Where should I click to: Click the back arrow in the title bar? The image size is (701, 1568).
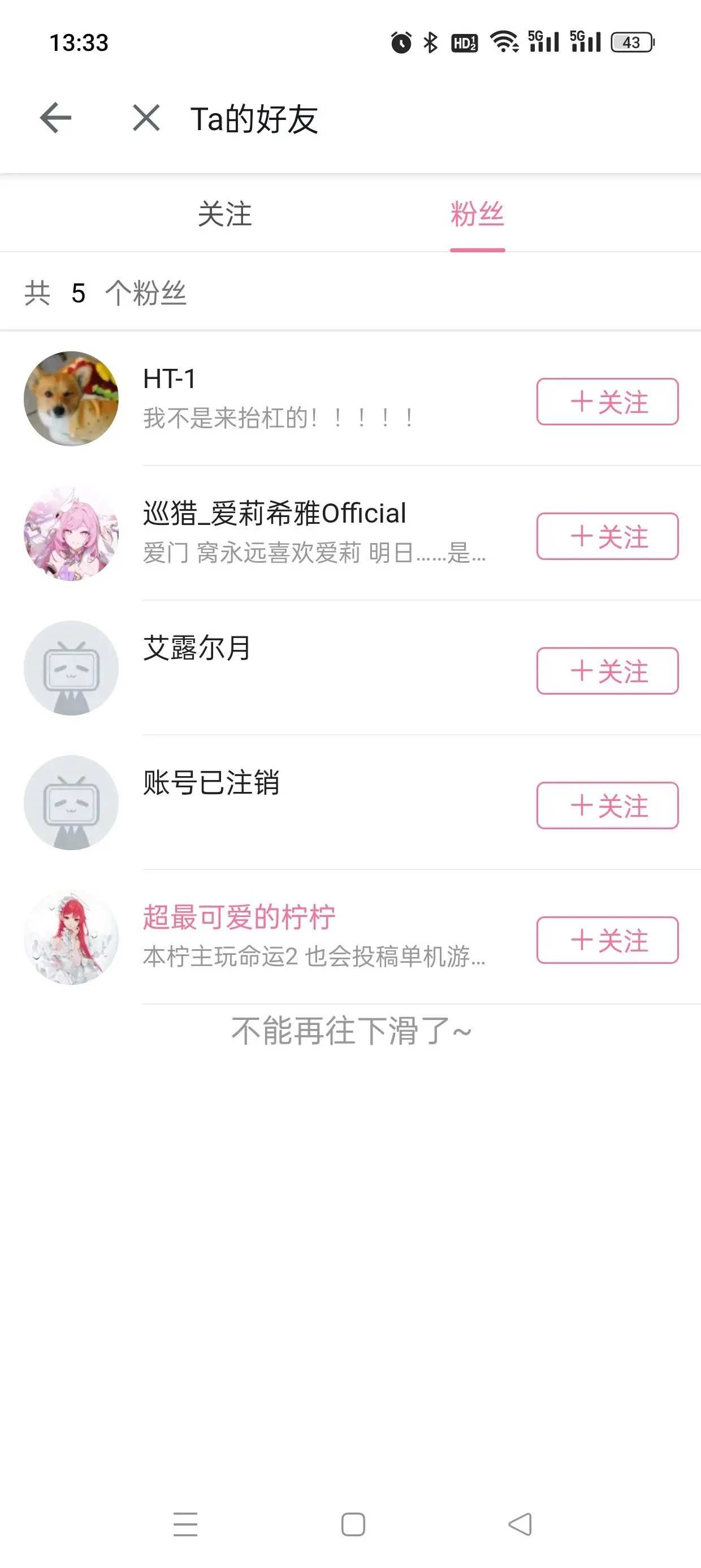[x=55, y=117]
